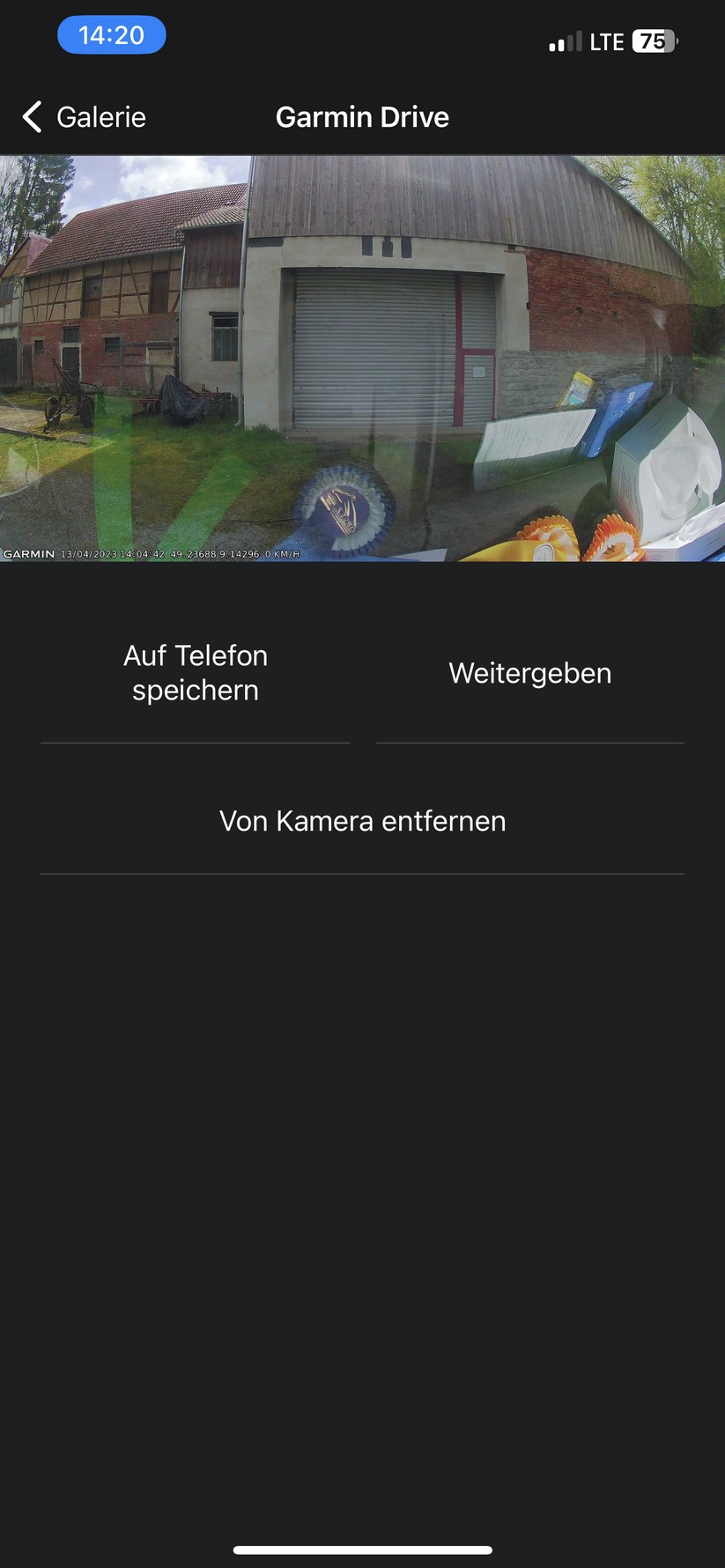Tap Auf Telefon speichern
Image resolution: width=725 pixels, height=1568 pixels.
(195, 673)
